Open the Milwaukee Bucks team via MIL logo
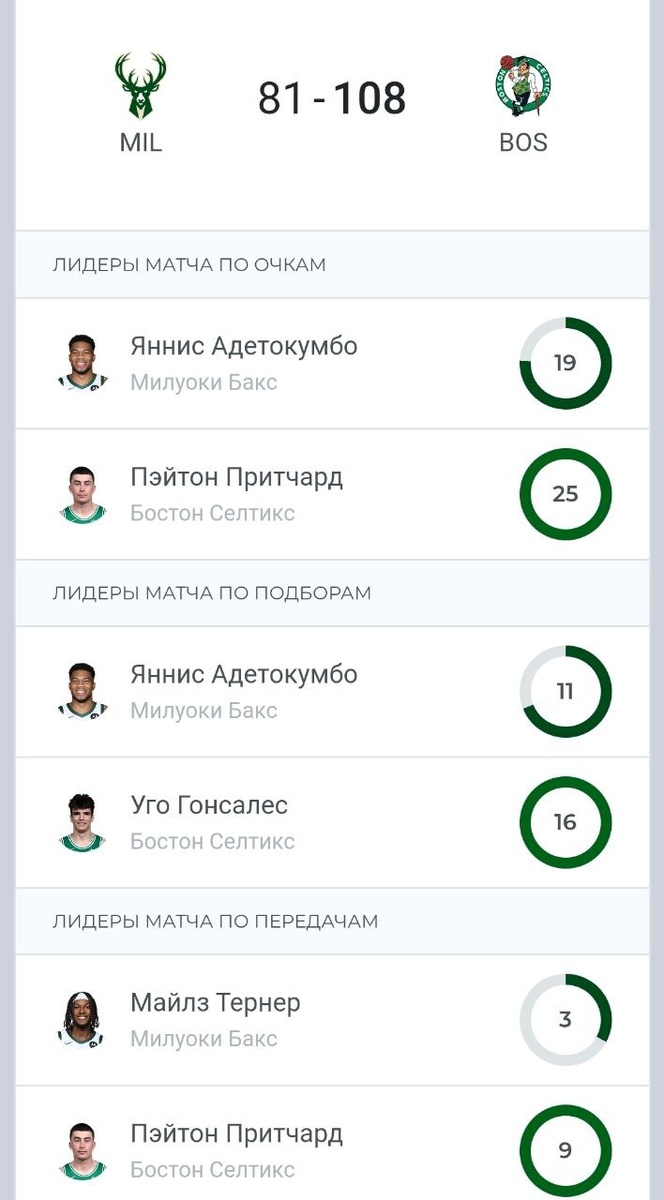Image resolution: width=664 pixels, height=1200 pixels. click(x=140, y=88)
